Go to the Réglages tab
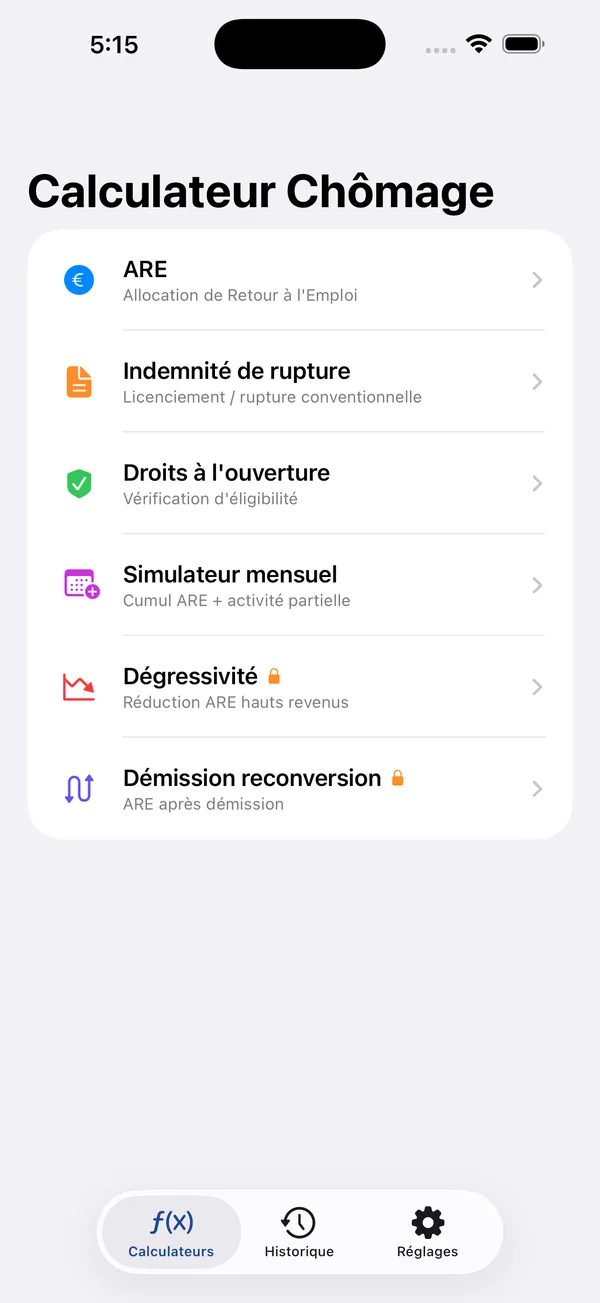The height and width of the screenshot is (1303, 600). point(427,1232)
